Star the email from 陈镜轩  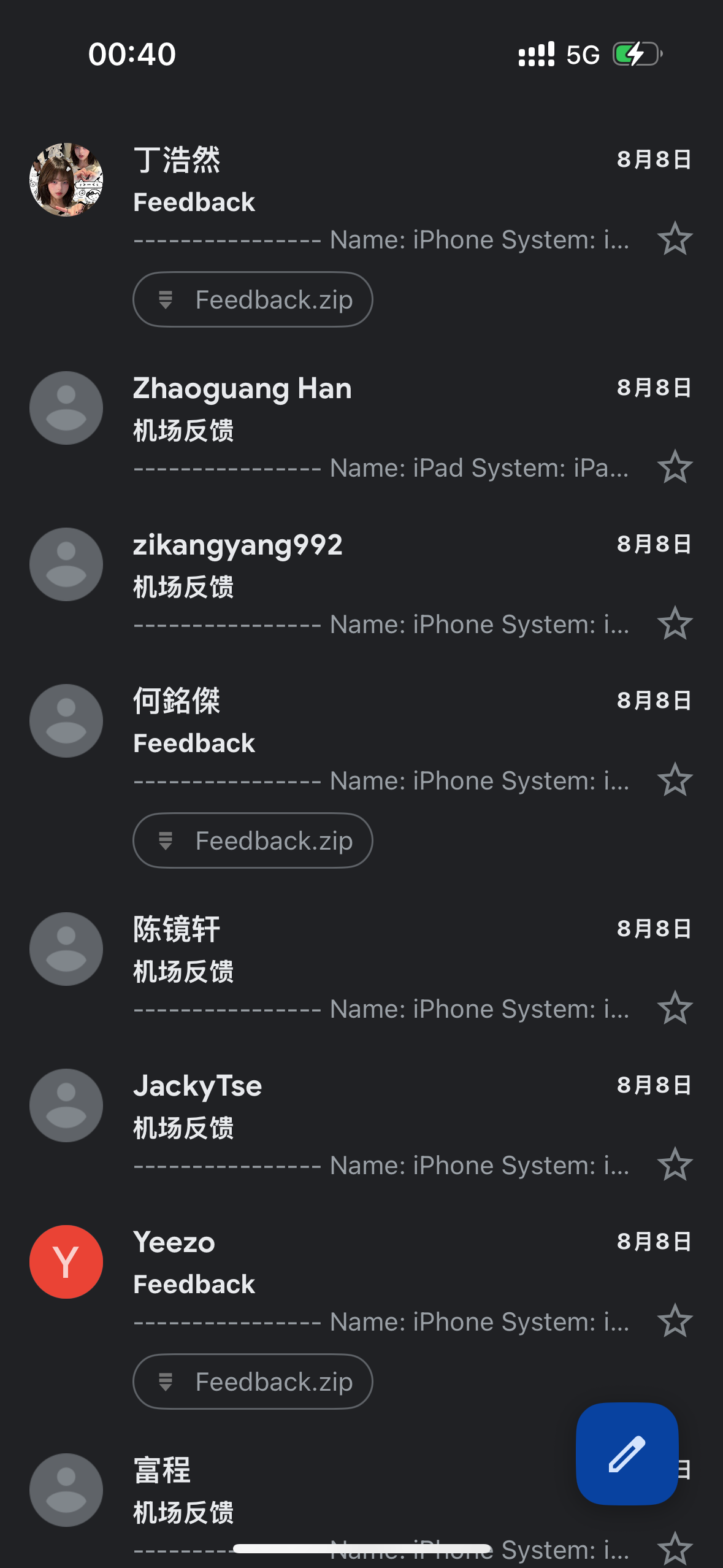tap(675, 1008)
